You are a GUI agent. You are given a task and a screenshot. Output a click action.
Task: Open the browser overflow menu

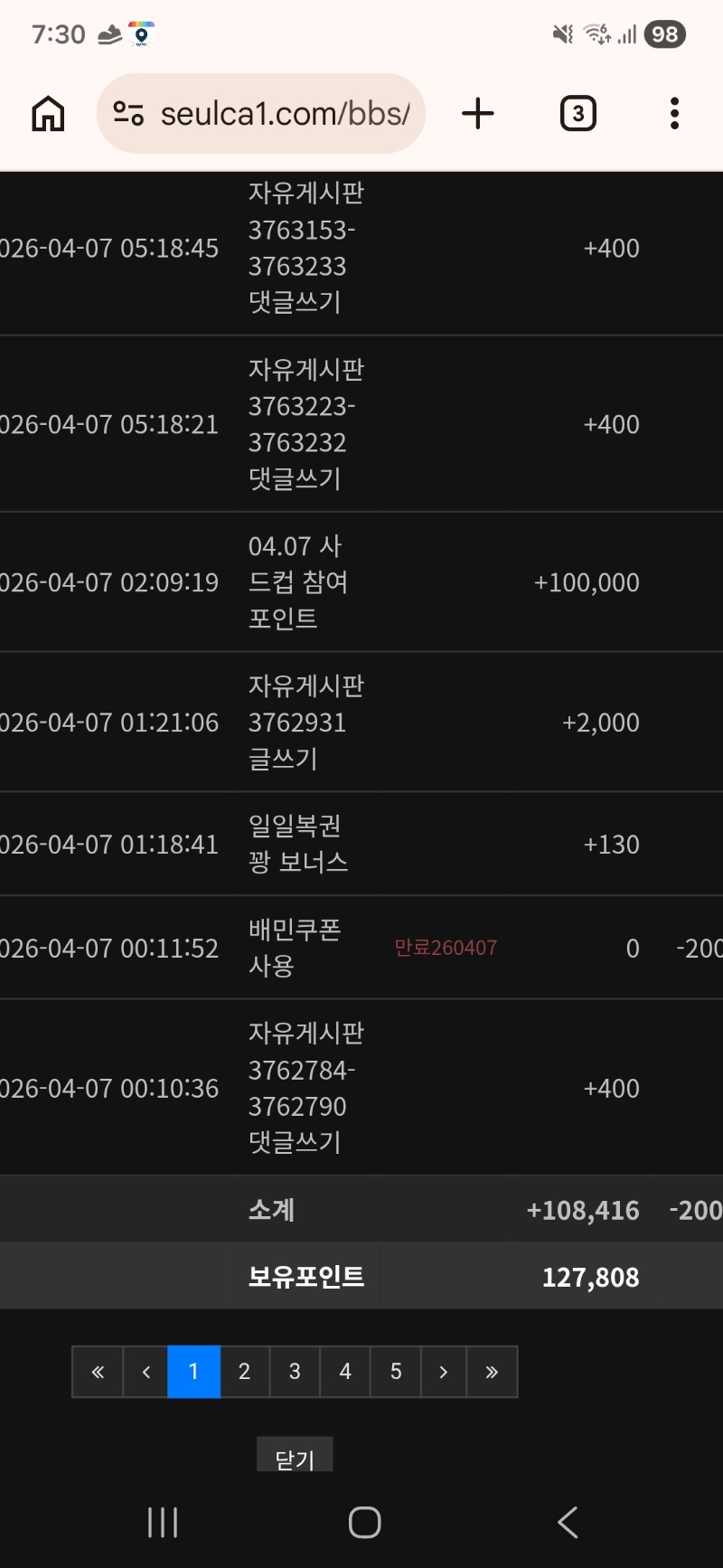(x=674, y=114)
